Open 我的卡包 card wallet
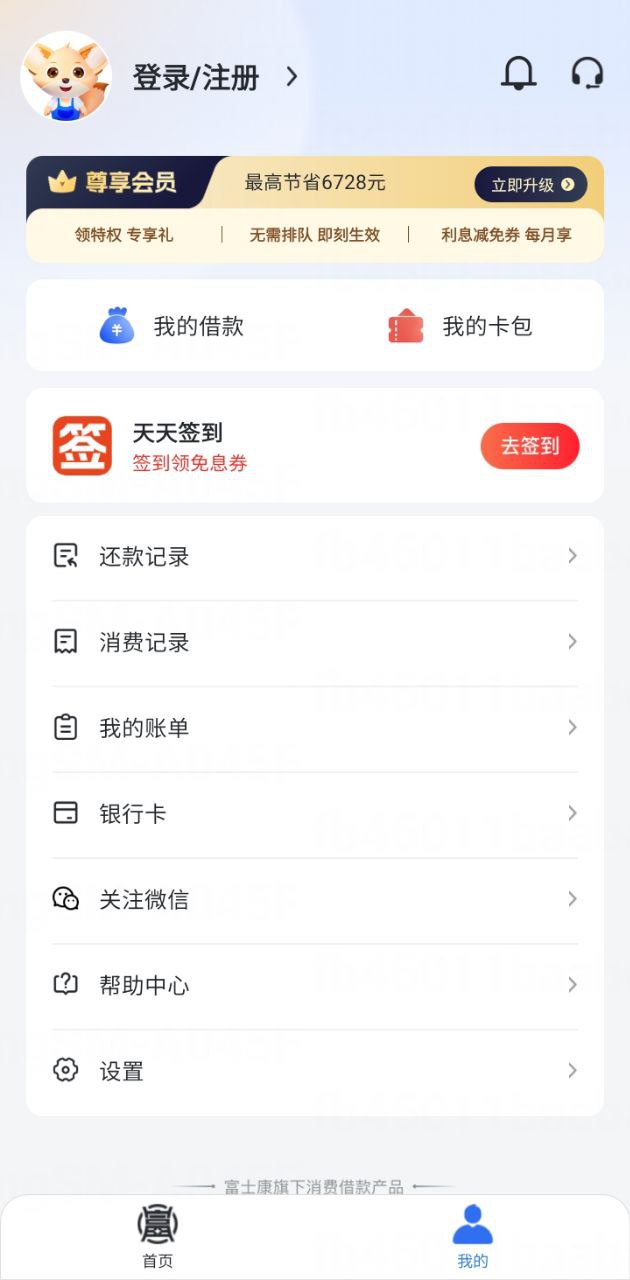 coord(460,326)
